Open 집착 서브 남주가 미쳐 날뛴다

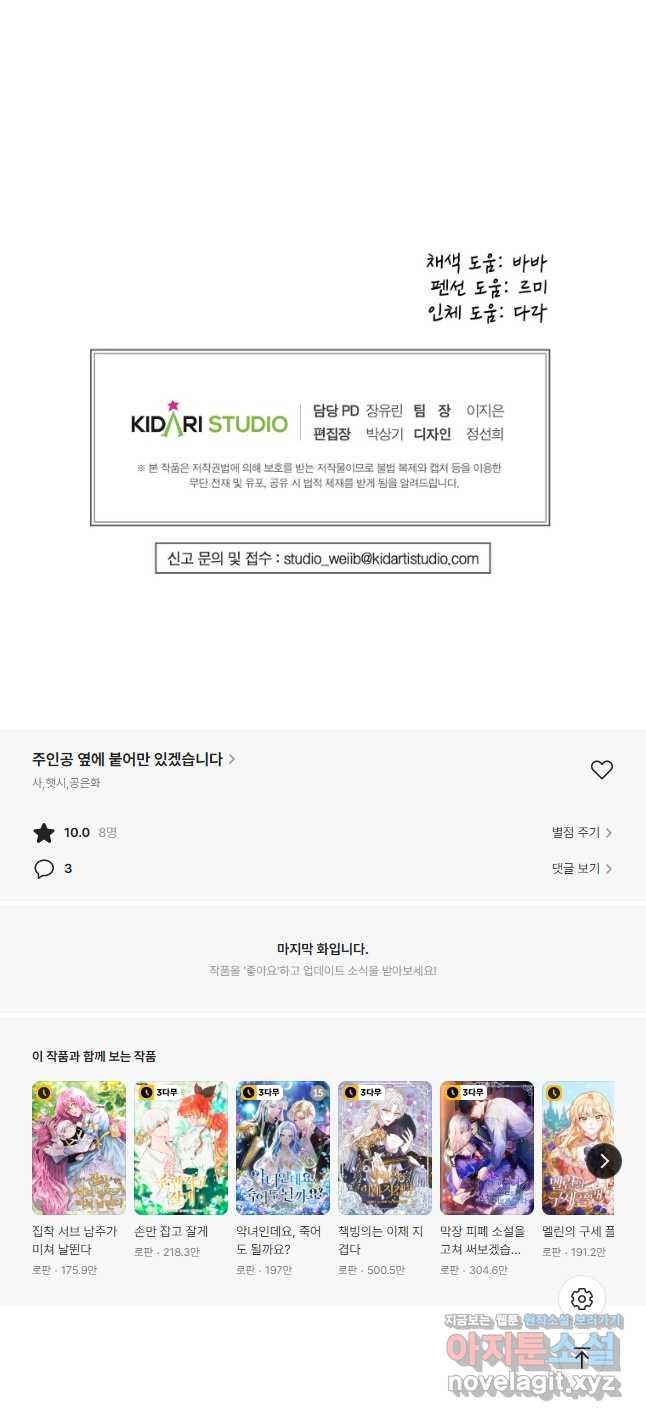click(79, 1148)
